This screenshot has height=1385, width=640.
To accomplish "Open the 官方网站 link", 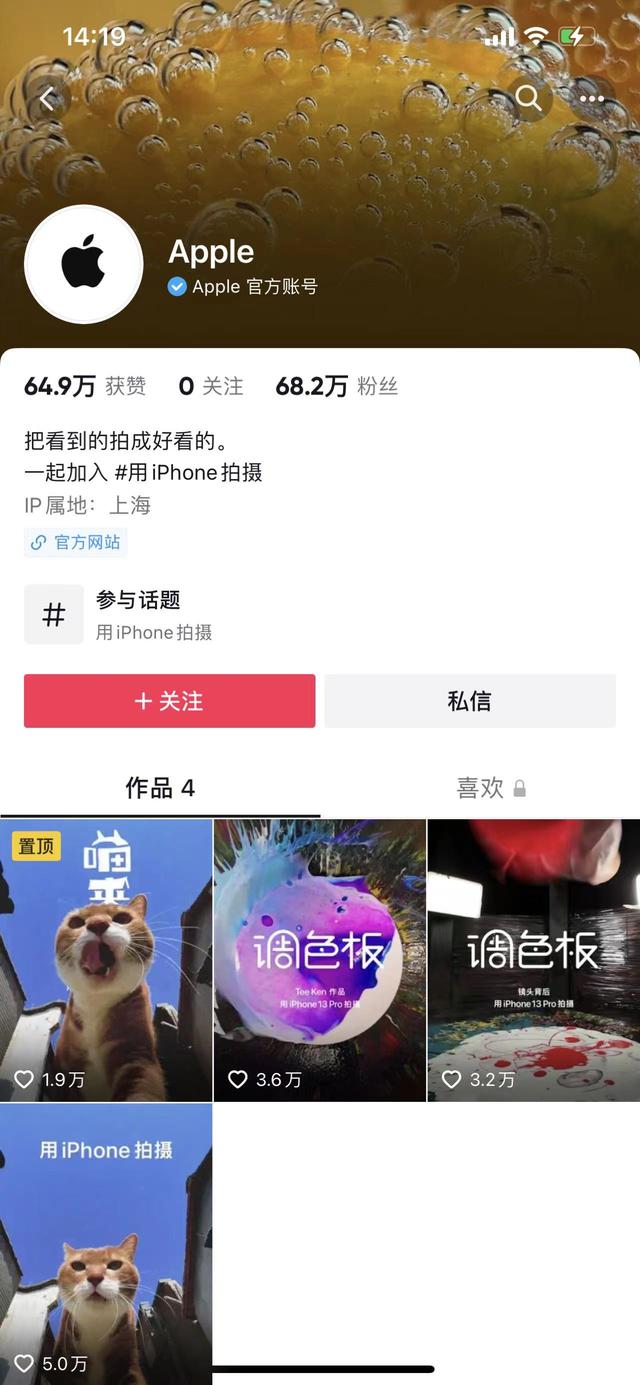I will pyautogui.click(x=76, y=542).
